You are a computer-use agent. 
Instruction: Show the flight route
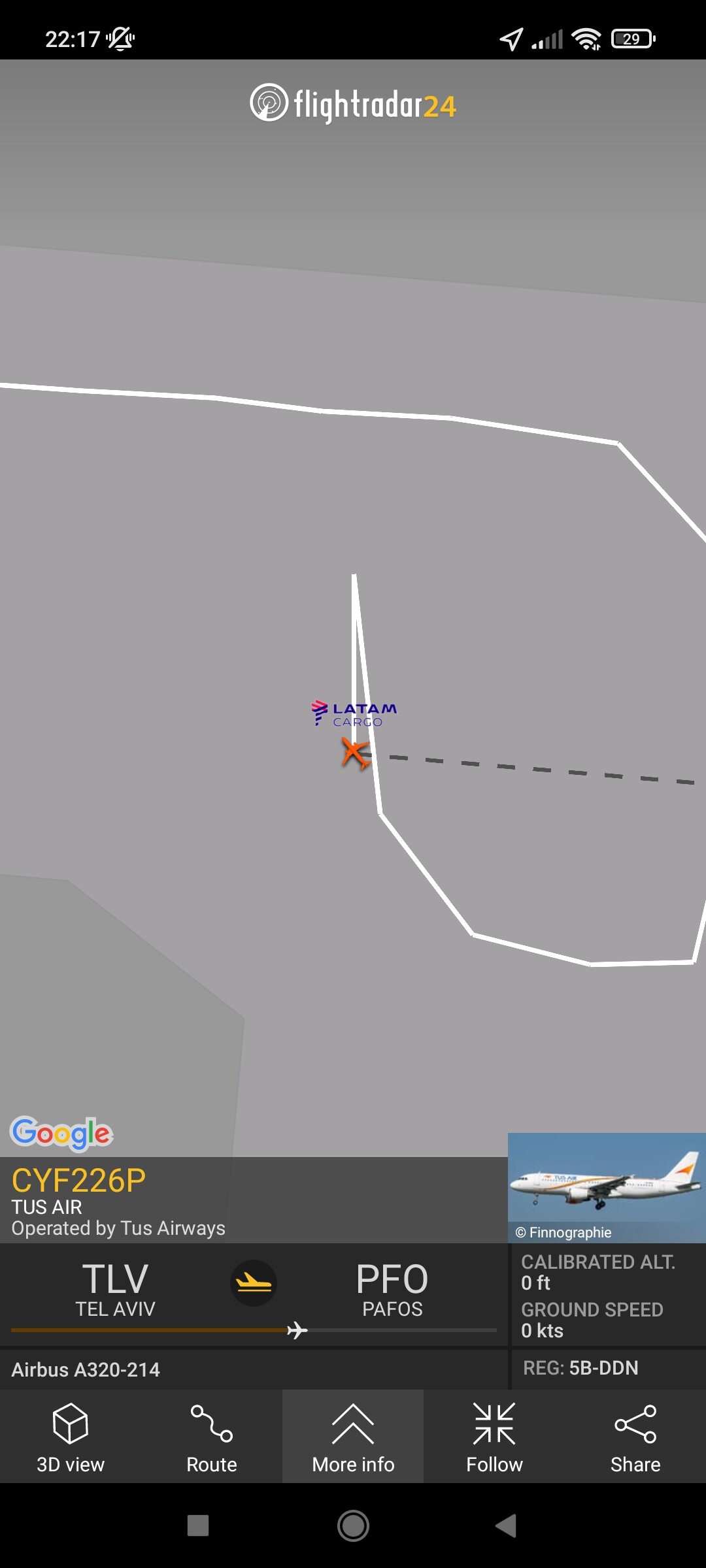[x=211, y=1437]
